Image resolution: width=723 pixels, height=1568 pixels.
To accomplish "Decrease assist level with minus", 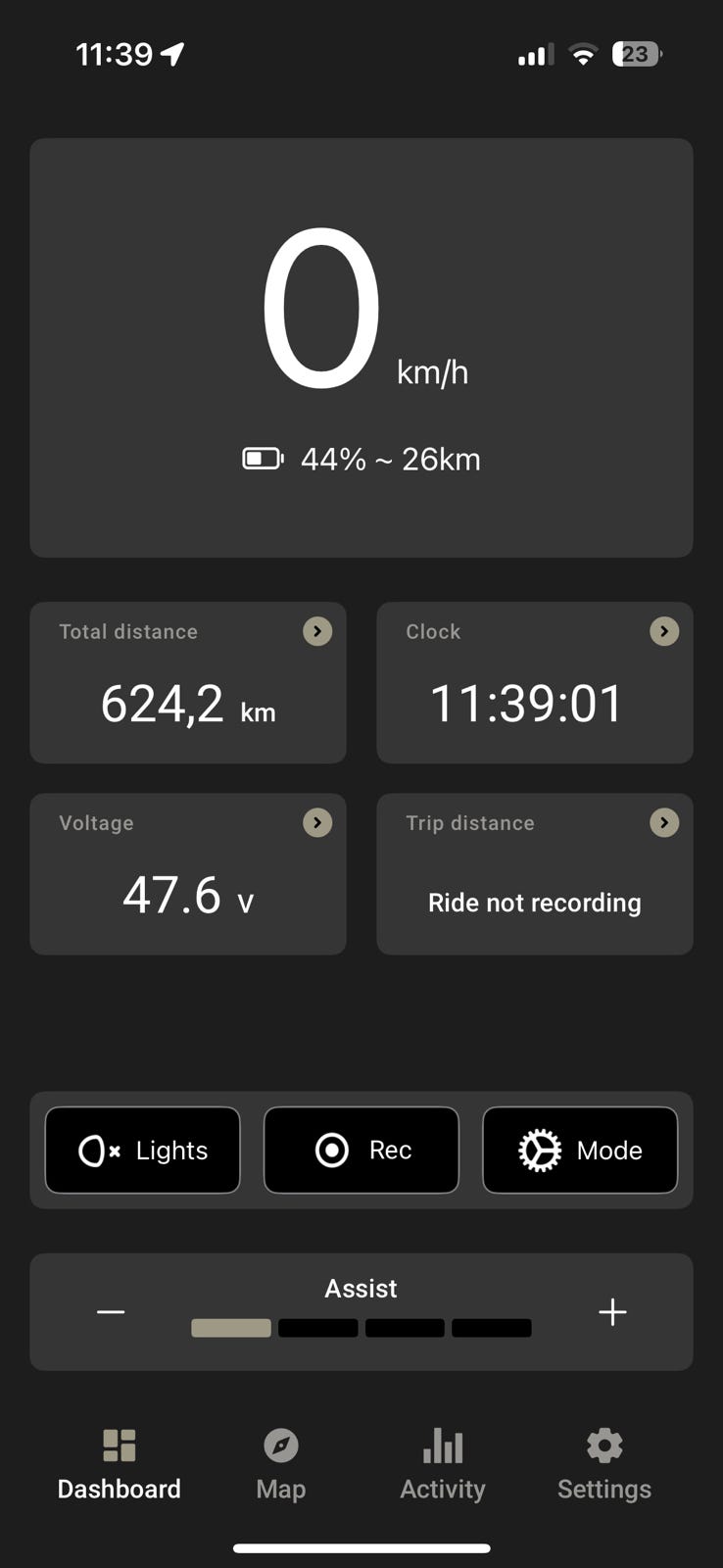I will point(111,1311).
